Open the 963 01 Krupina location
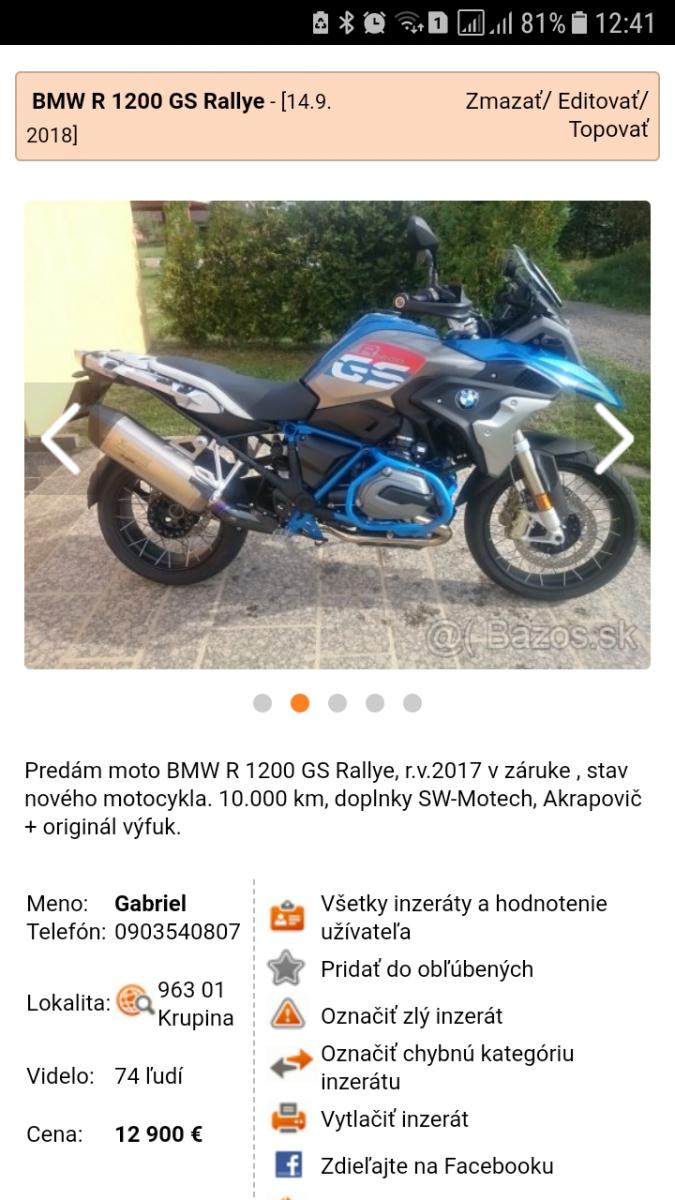The height and width of the screenshot is (1200, 675). pyautogui.click(x=195, y=1004)
